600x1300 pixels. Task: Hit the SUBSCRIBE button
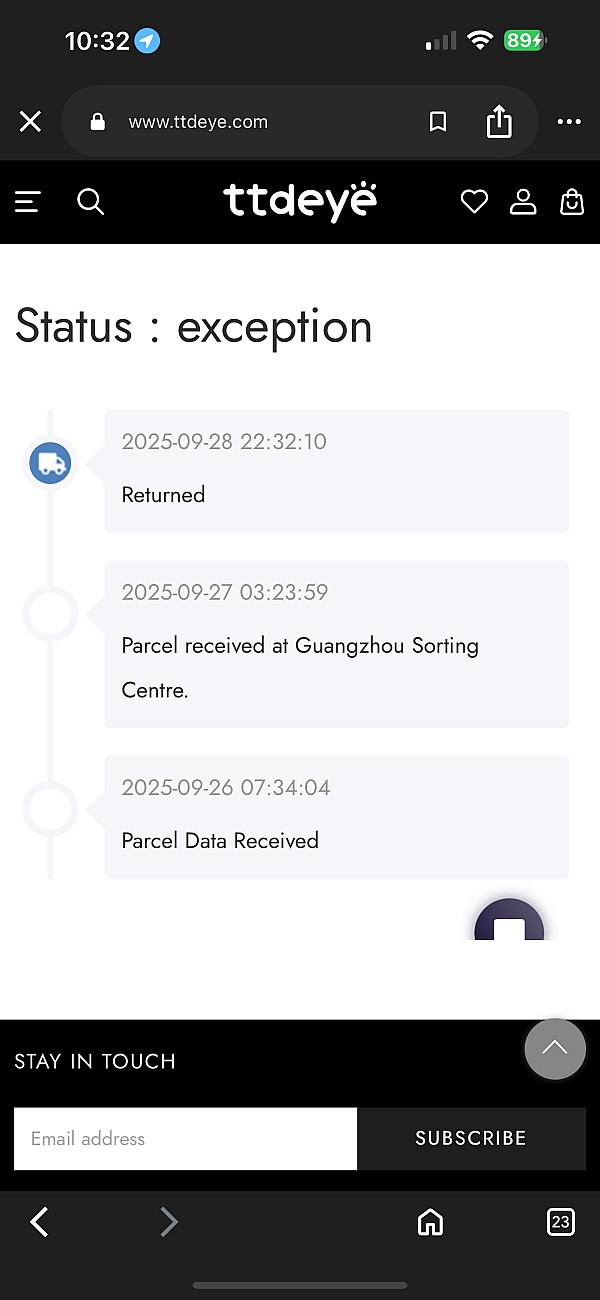pyautogui.click(x=471, y=1138)
